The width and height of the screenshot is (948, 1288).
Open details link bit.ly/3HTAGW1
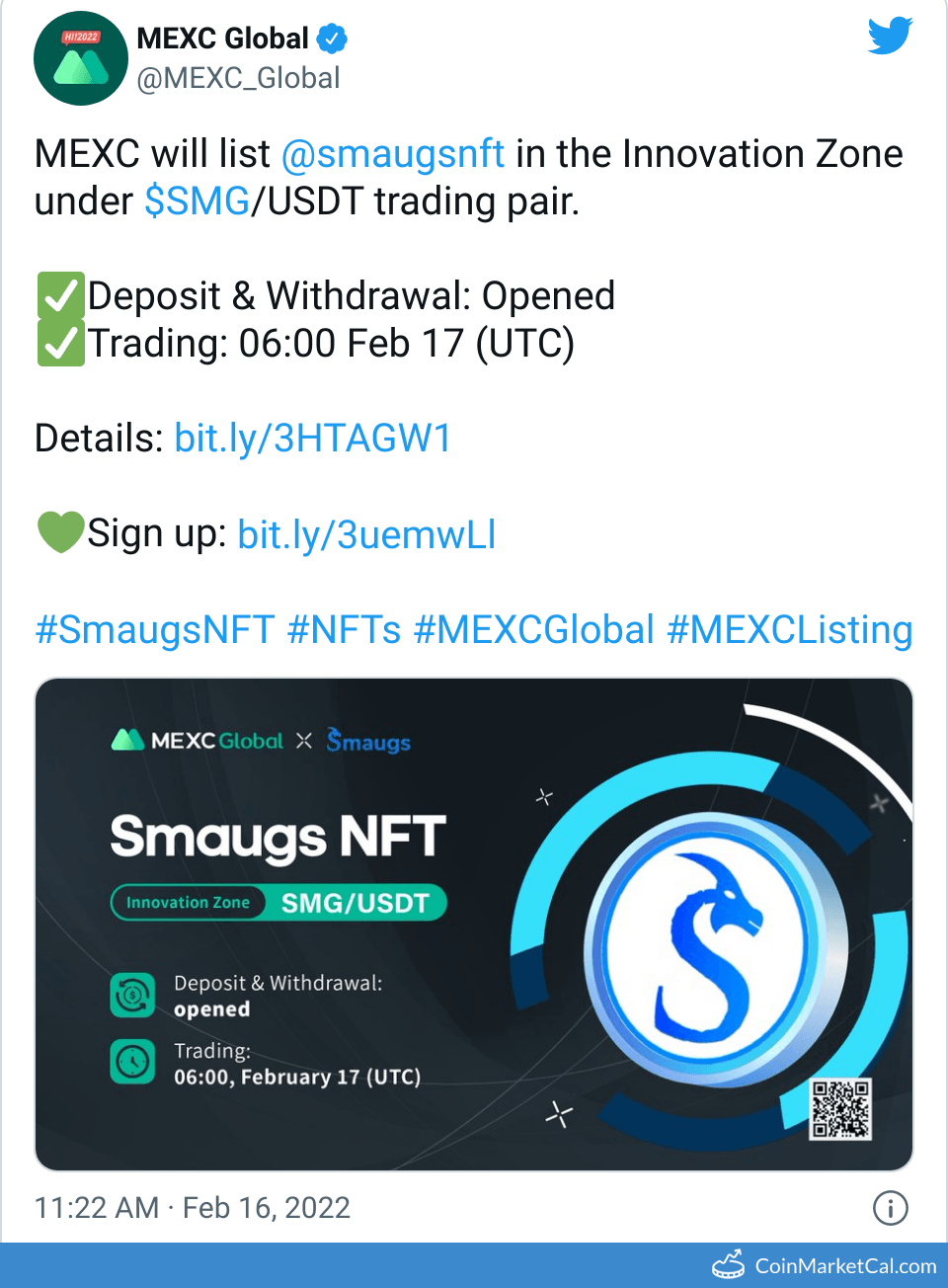pos(312,439)
